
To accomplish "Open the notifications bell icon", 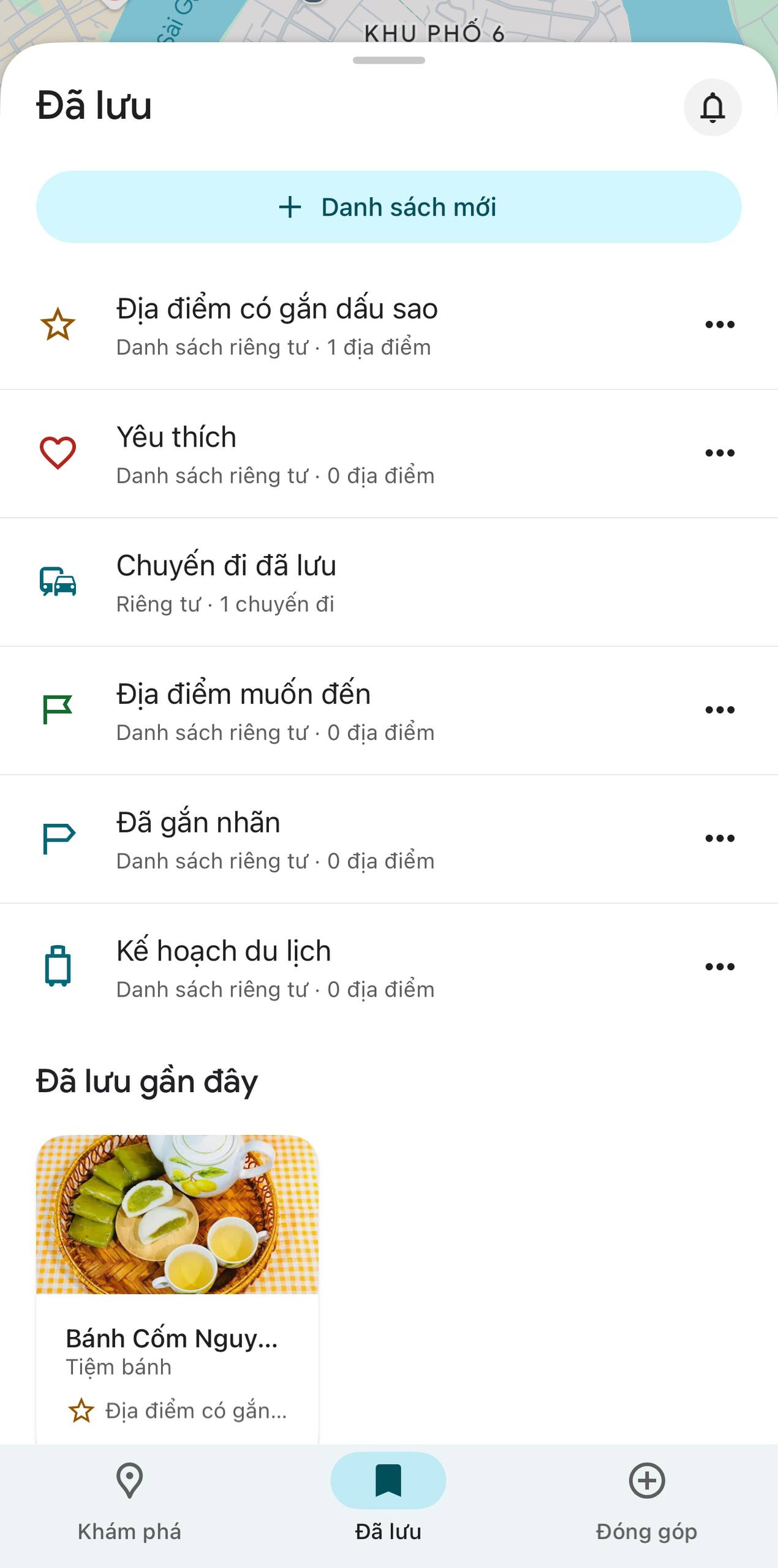I will (x=712, y=107).
